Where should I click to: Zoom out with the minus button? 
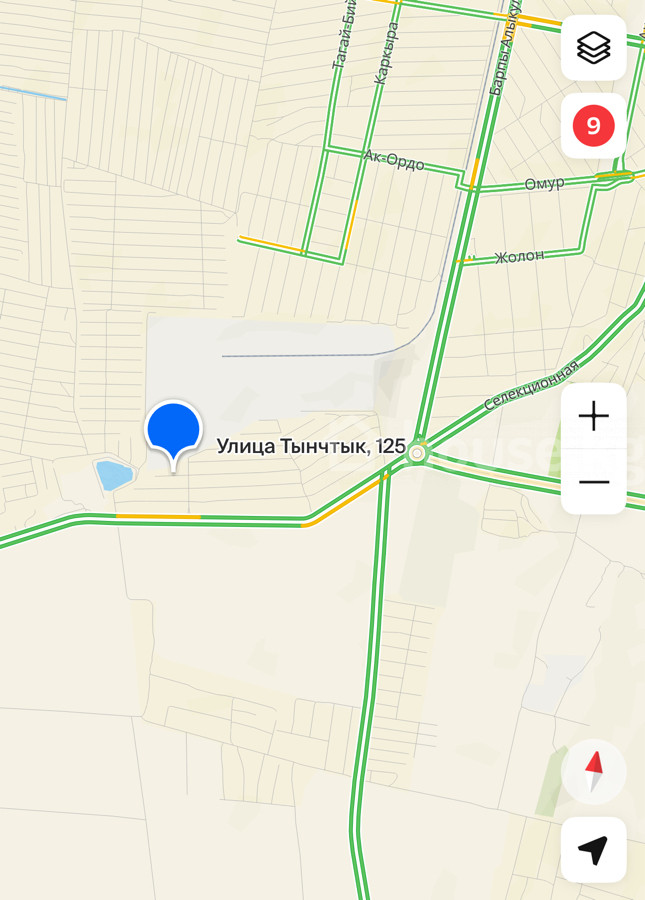(593, 481)
